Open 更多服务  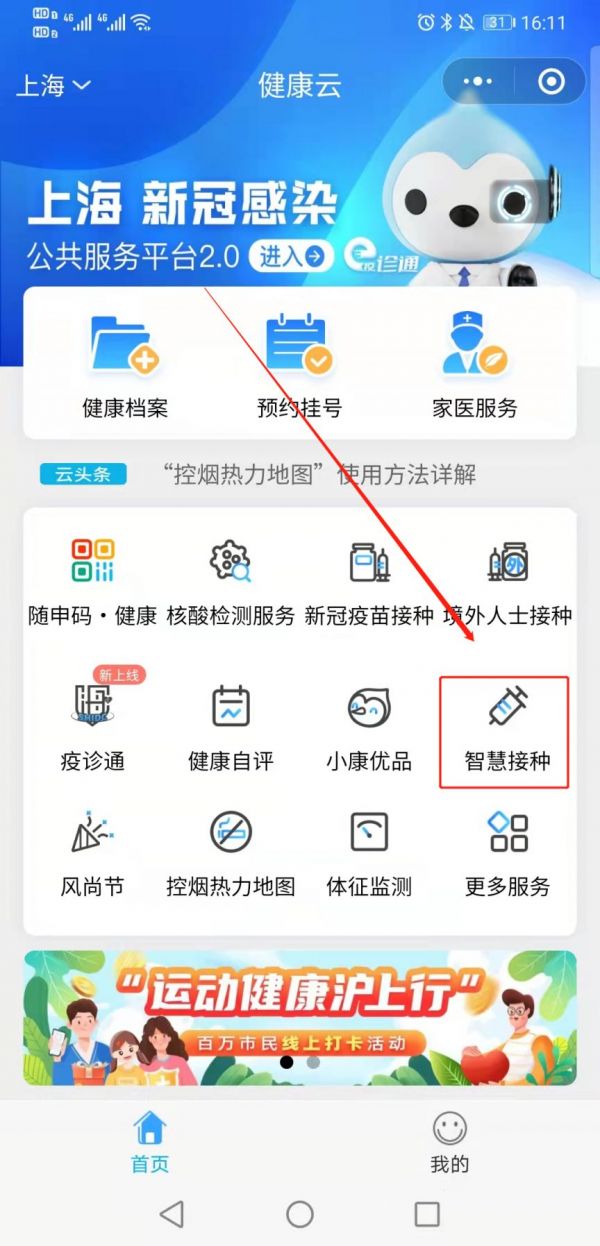click(x=507, y=855)
